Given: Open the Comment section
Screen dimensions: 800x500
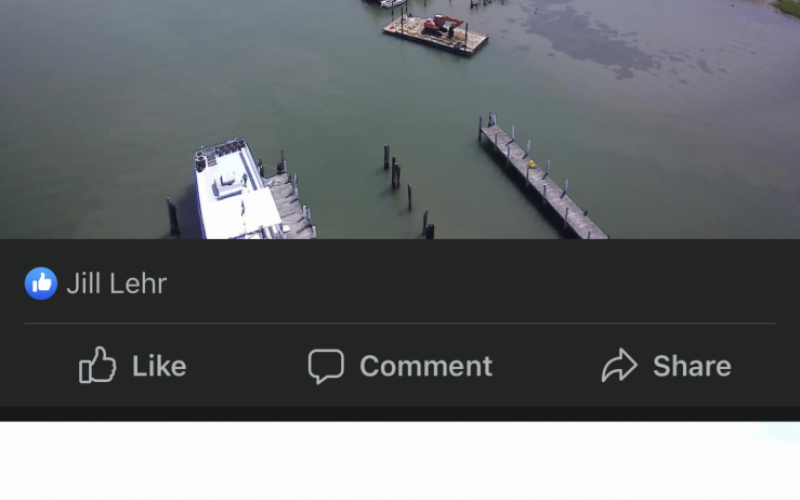Looking at the screenshot, I should [400, 366].
